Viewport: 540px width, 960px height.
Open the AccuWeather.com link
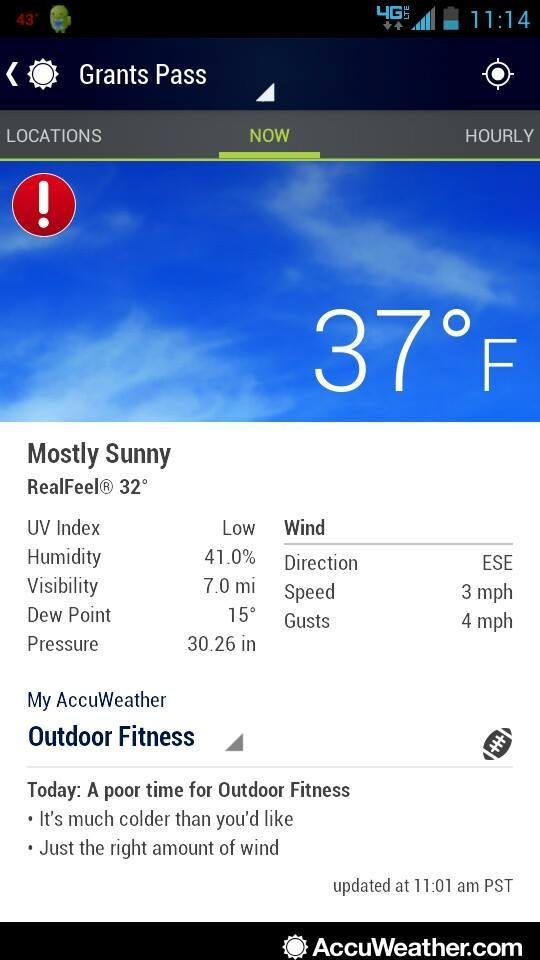pos(403,946)
